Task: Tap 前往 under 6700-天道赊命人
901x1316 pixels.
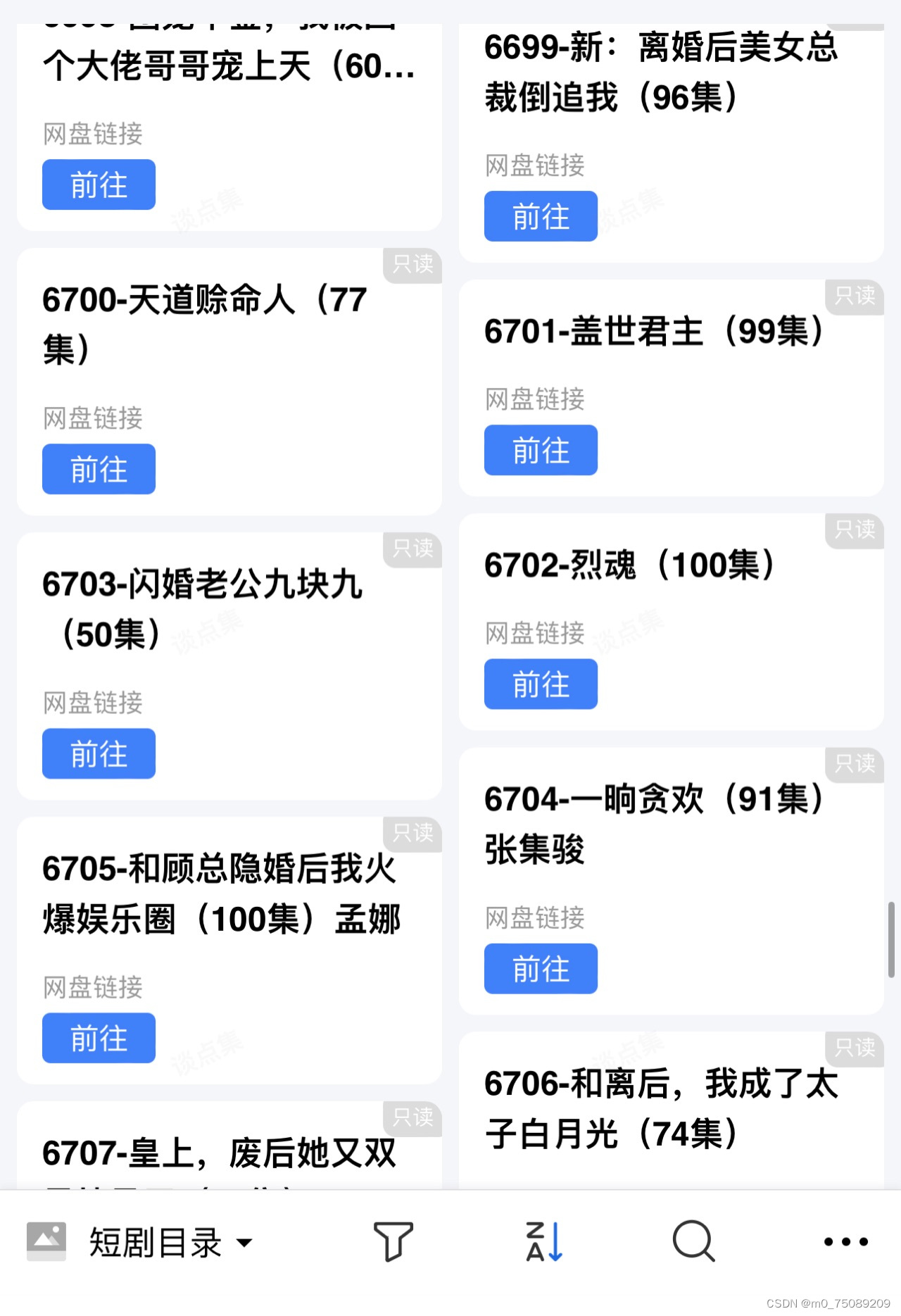Action: pos(99,469)
